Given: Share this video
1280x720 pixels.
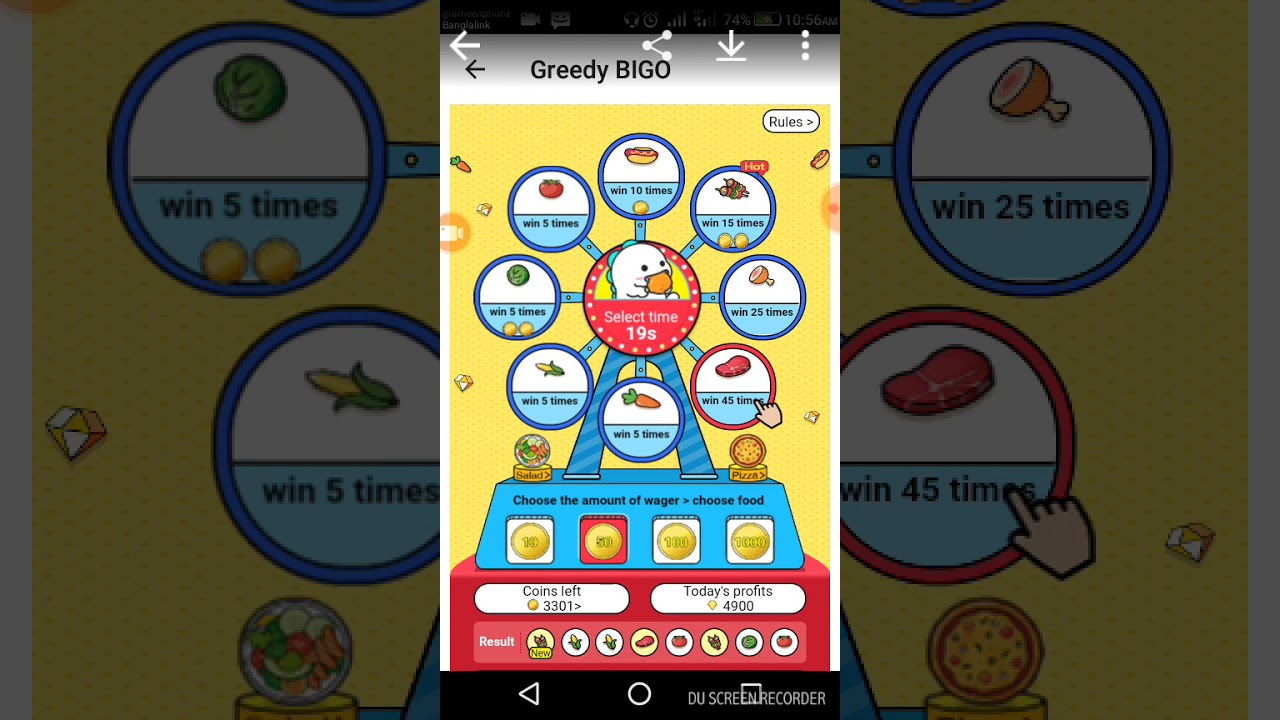Looking at the screenshot, I should [657, 45].
